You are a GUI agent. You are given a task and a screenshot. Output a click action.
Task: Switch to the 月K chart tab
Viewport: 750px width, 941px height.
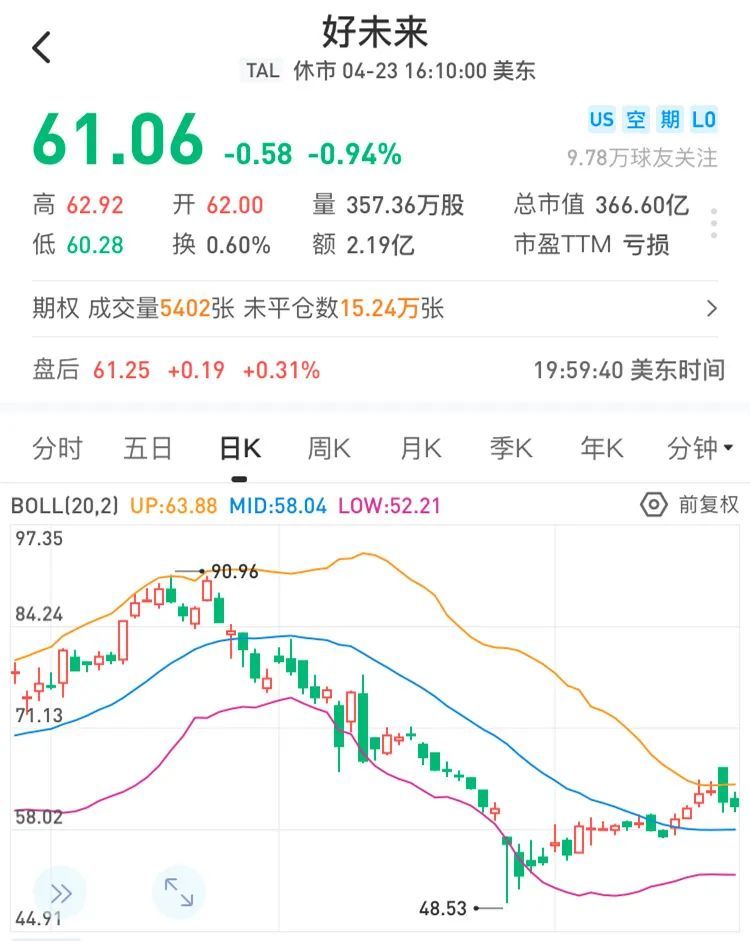(420, 449)
